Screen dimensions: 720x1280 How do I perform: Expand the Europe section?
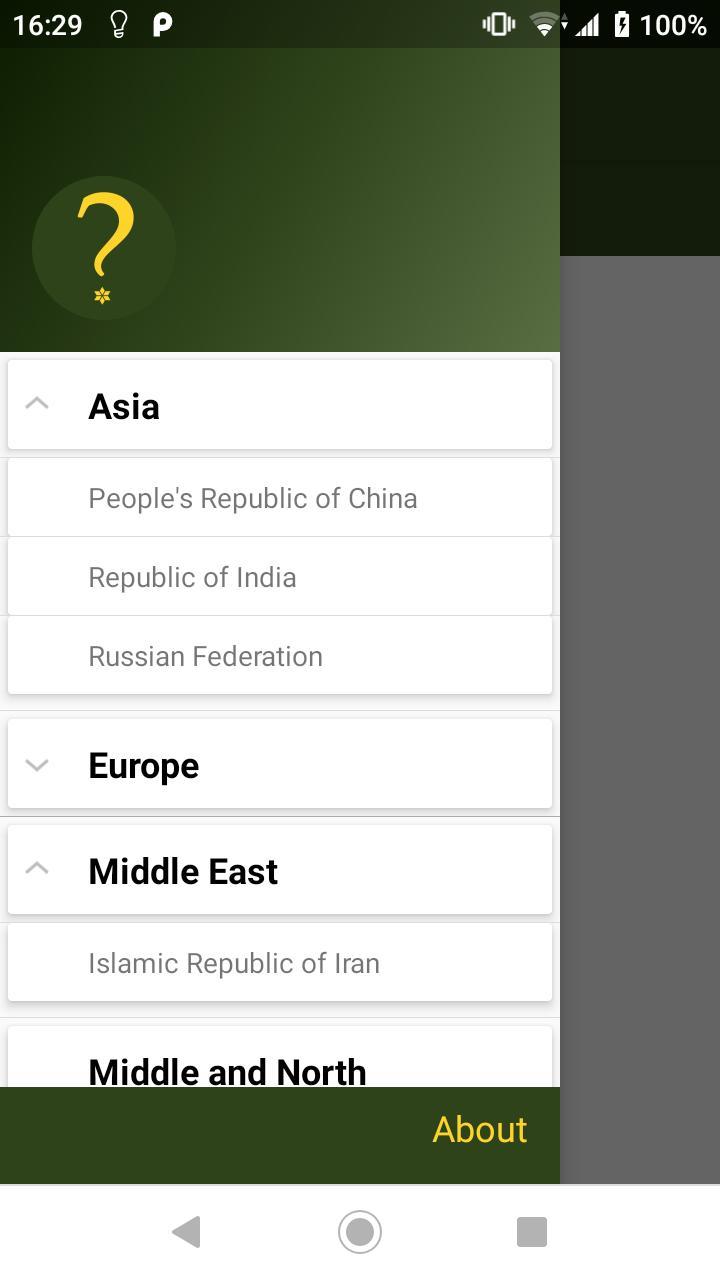coord(280,765)
